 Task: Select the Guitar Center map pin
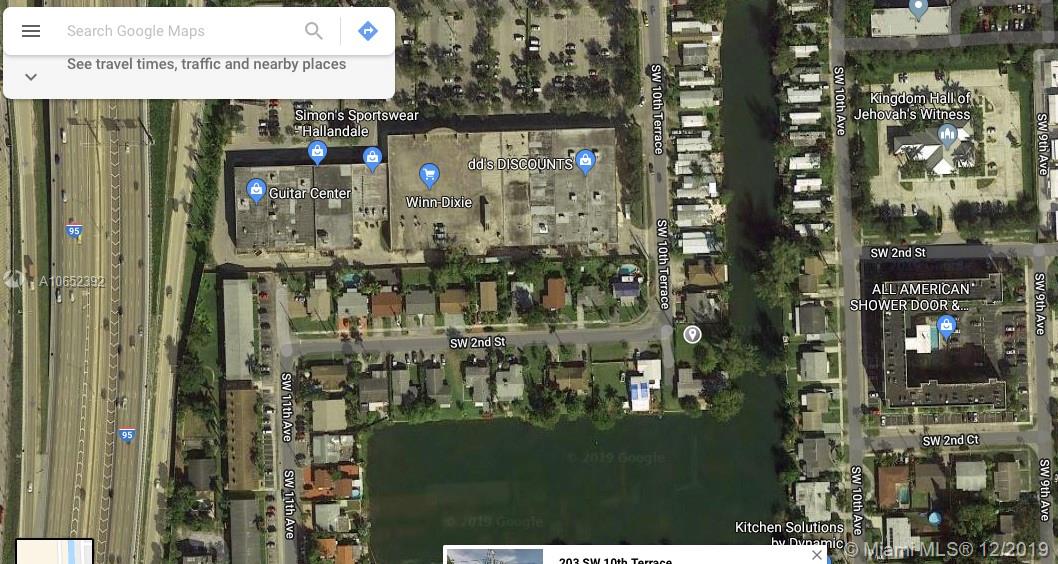256,190
